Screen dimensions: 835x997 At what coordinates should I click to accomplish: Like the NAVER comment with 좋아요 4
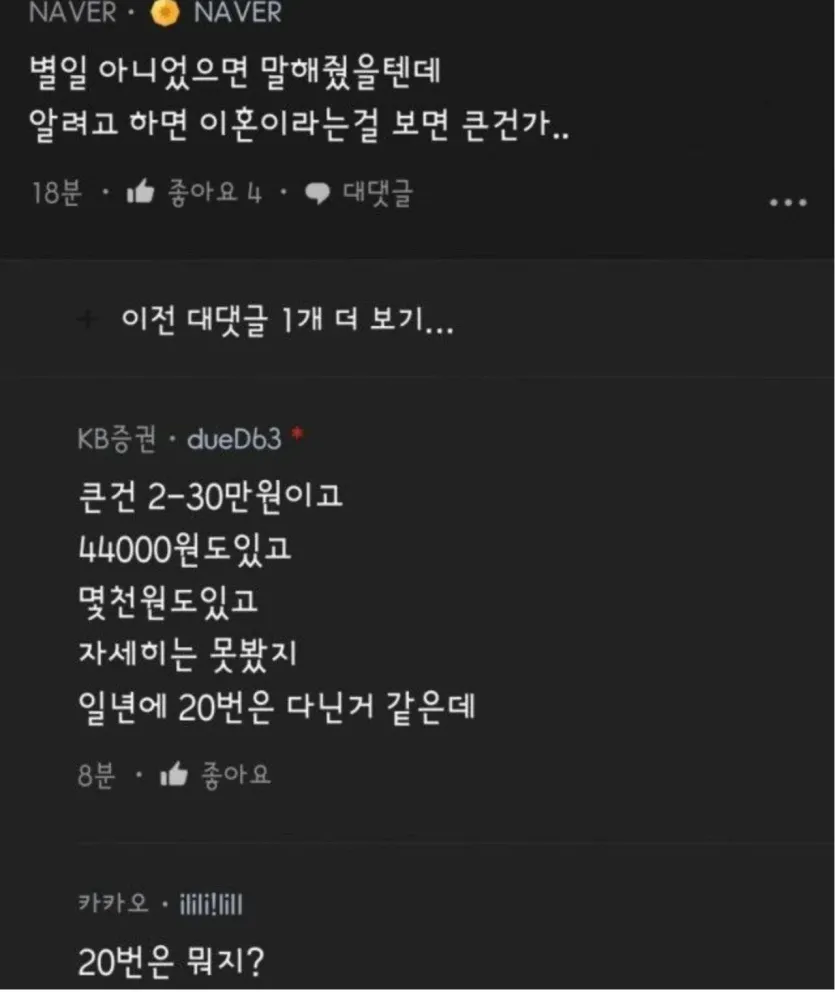pos(141,194)
